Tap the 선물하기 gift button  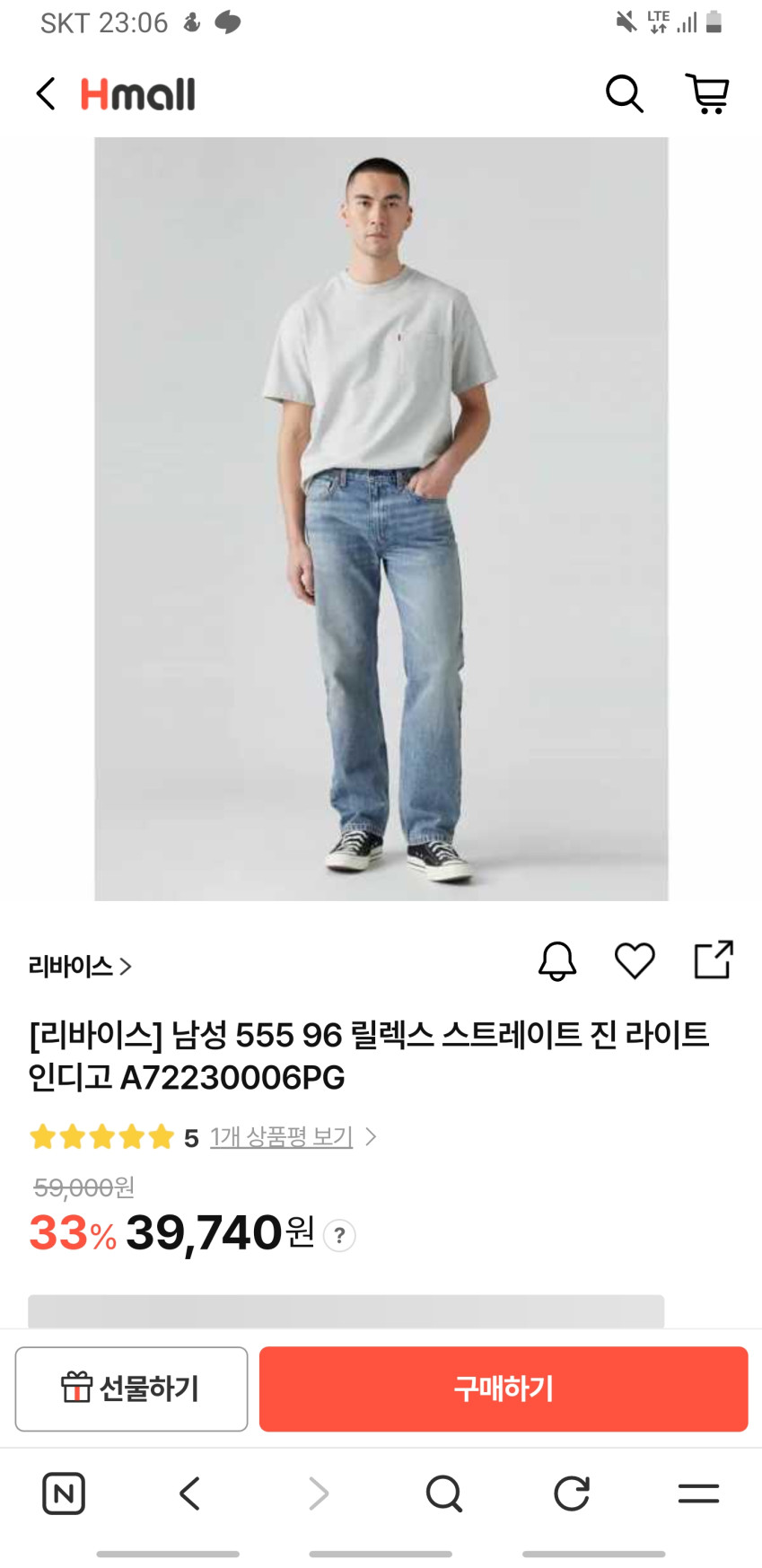[131, 1388]
